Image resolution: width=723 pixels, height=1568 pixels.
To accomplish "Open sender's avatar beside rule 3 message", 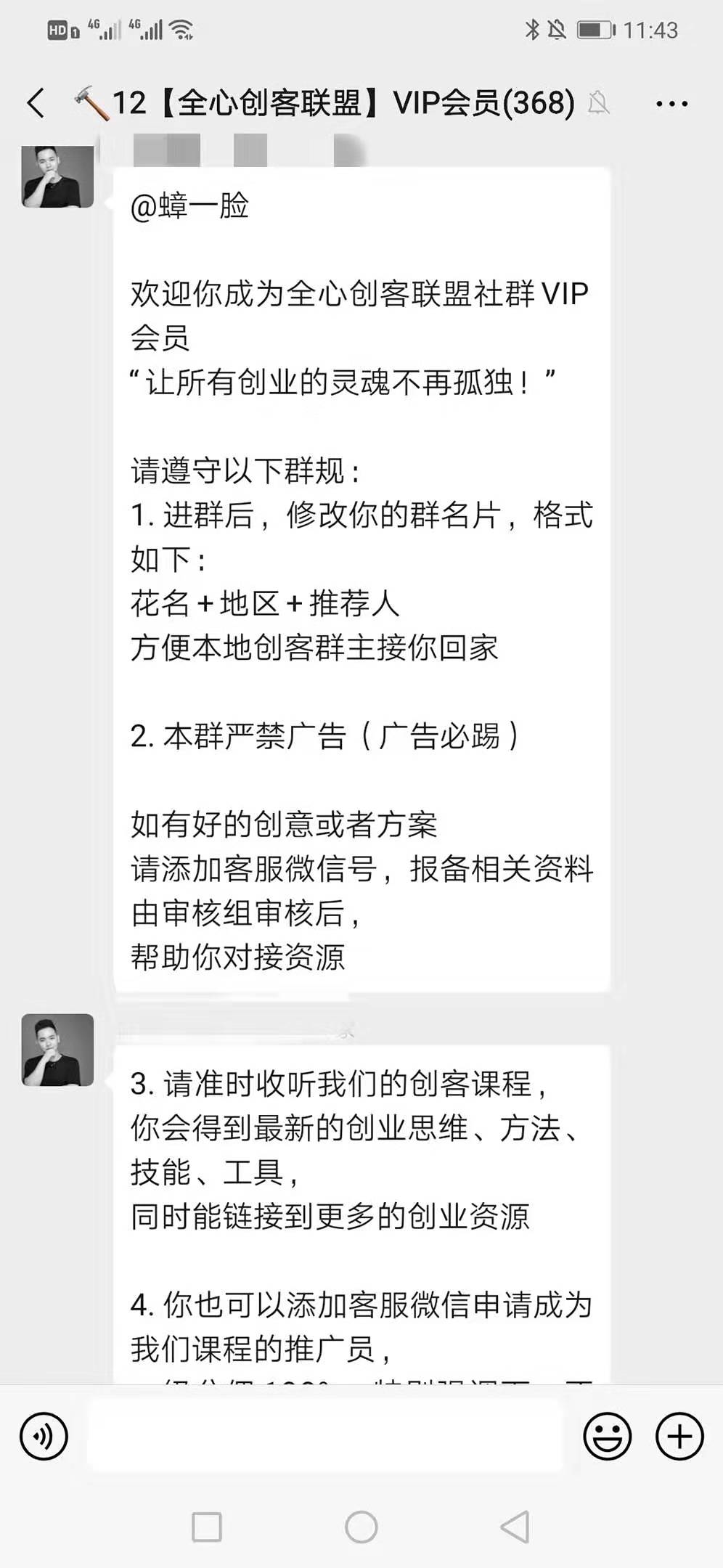I will click(x=57, y=1050).
